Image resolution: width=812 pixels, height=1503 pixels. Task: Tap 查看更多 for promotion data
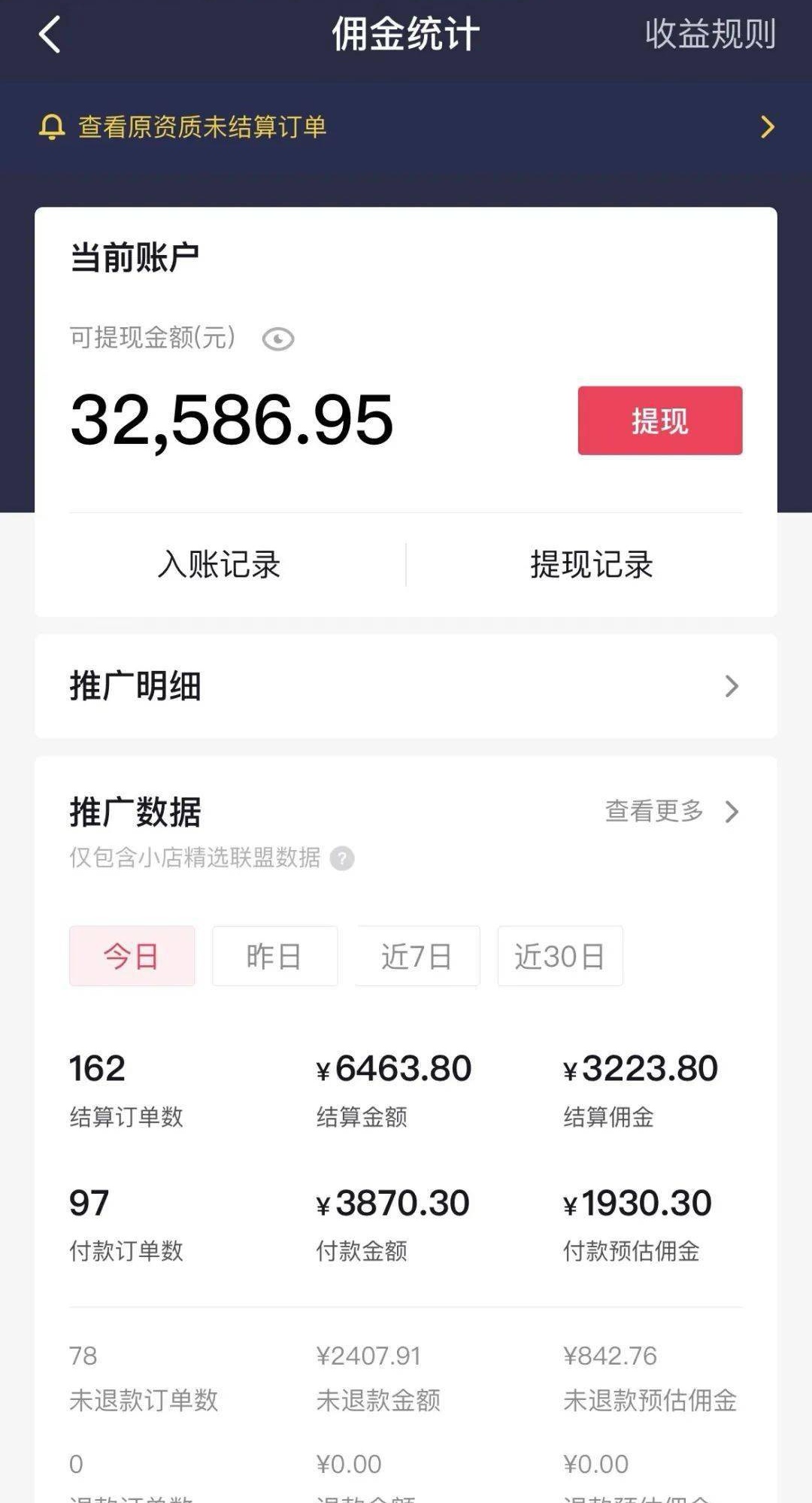671,811
